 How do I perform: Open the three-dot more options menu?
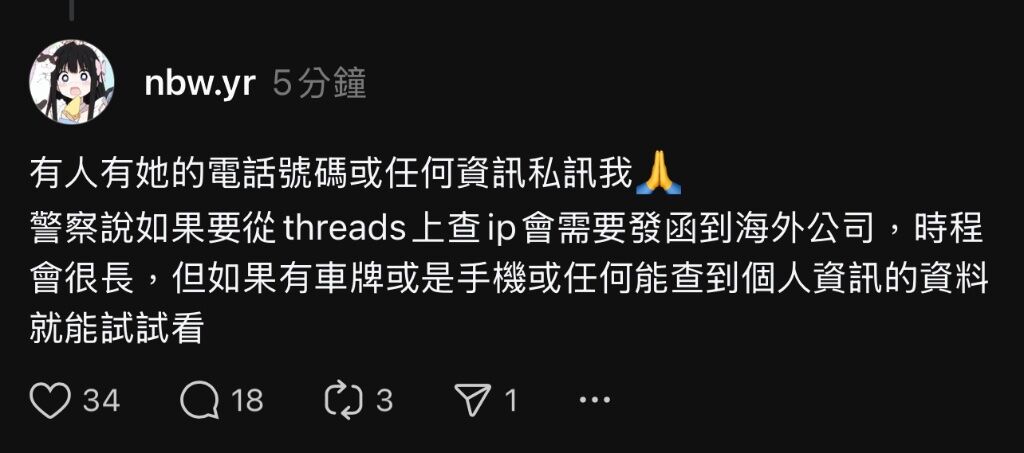pyautogui.click(x=595, y=401)
